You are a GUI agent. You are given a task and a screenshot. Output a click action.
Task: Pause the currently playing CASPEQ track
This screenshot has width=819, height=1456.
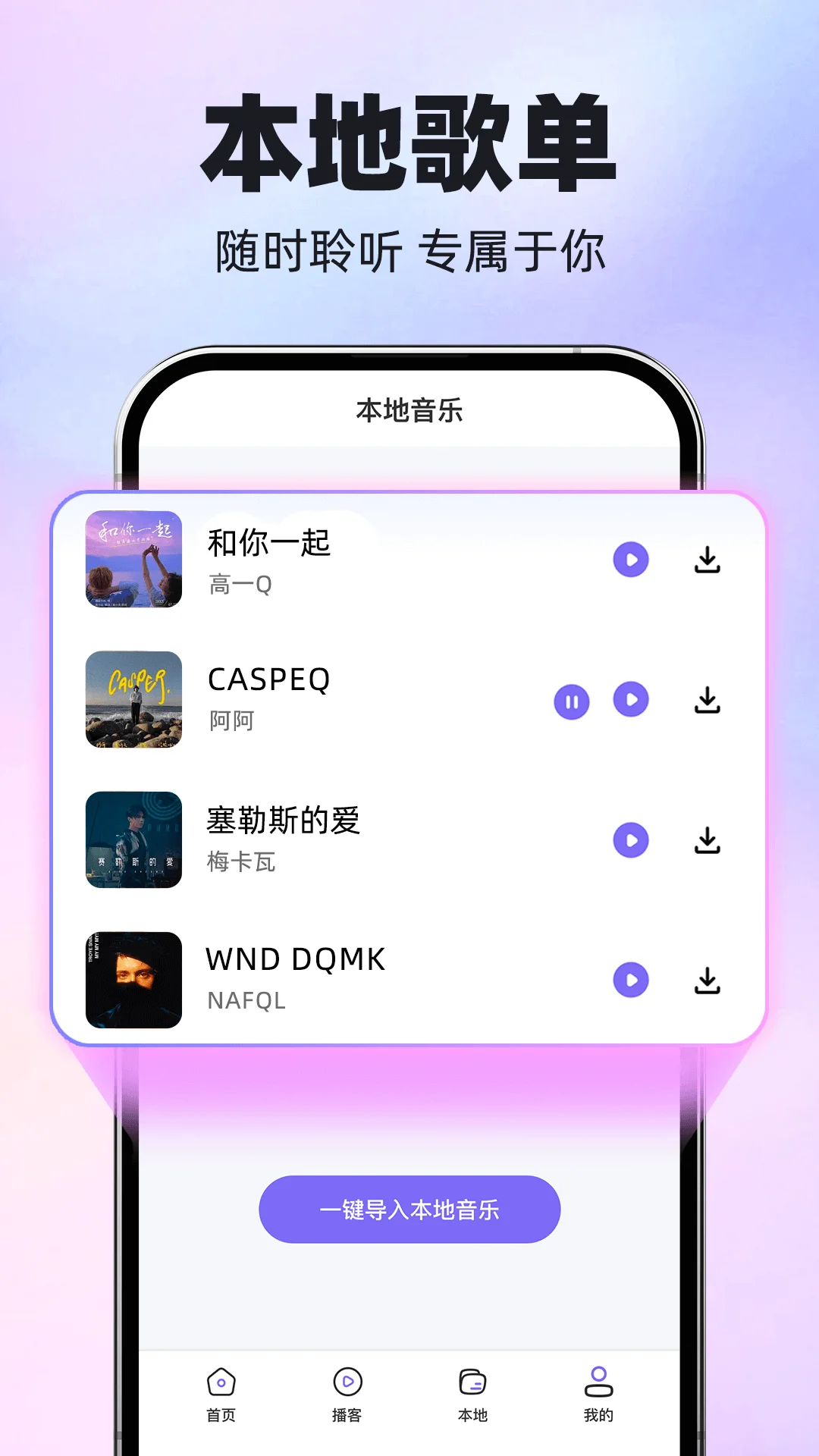coord(573,701)
